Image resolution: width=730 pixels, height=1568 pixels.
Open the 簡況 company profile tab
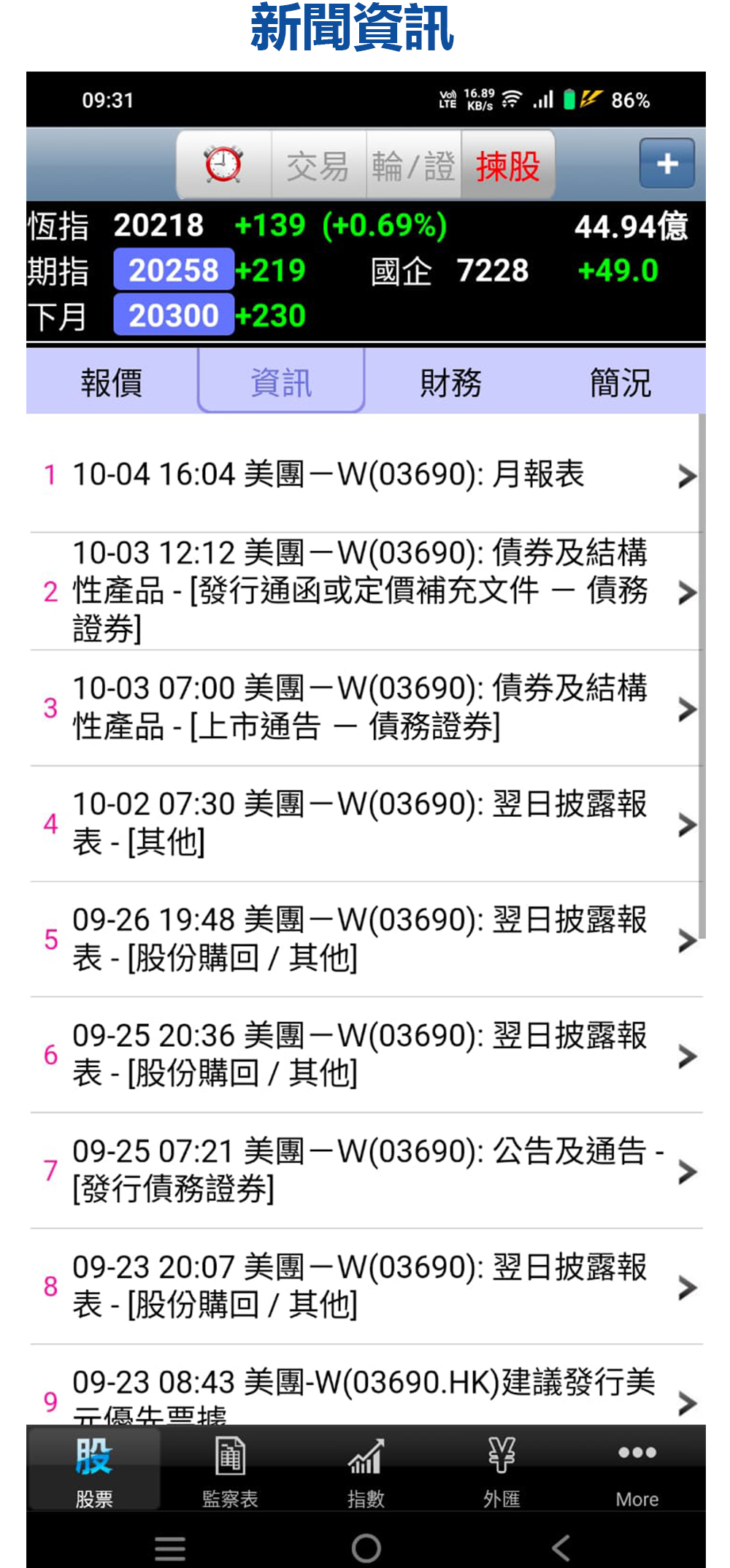[620, 382]
